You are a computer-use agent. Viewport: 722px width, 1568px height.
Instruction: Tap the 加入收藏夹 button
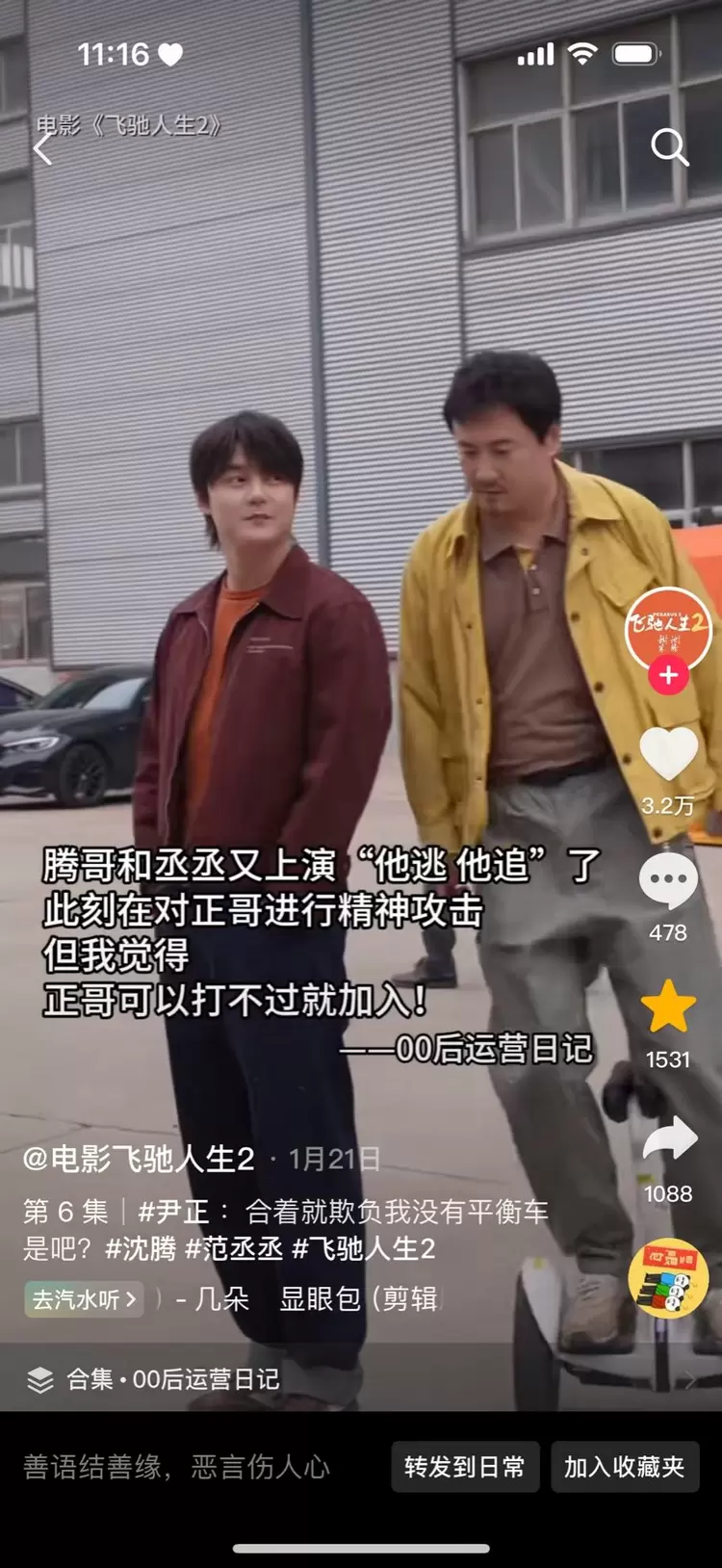(624, 1467)
